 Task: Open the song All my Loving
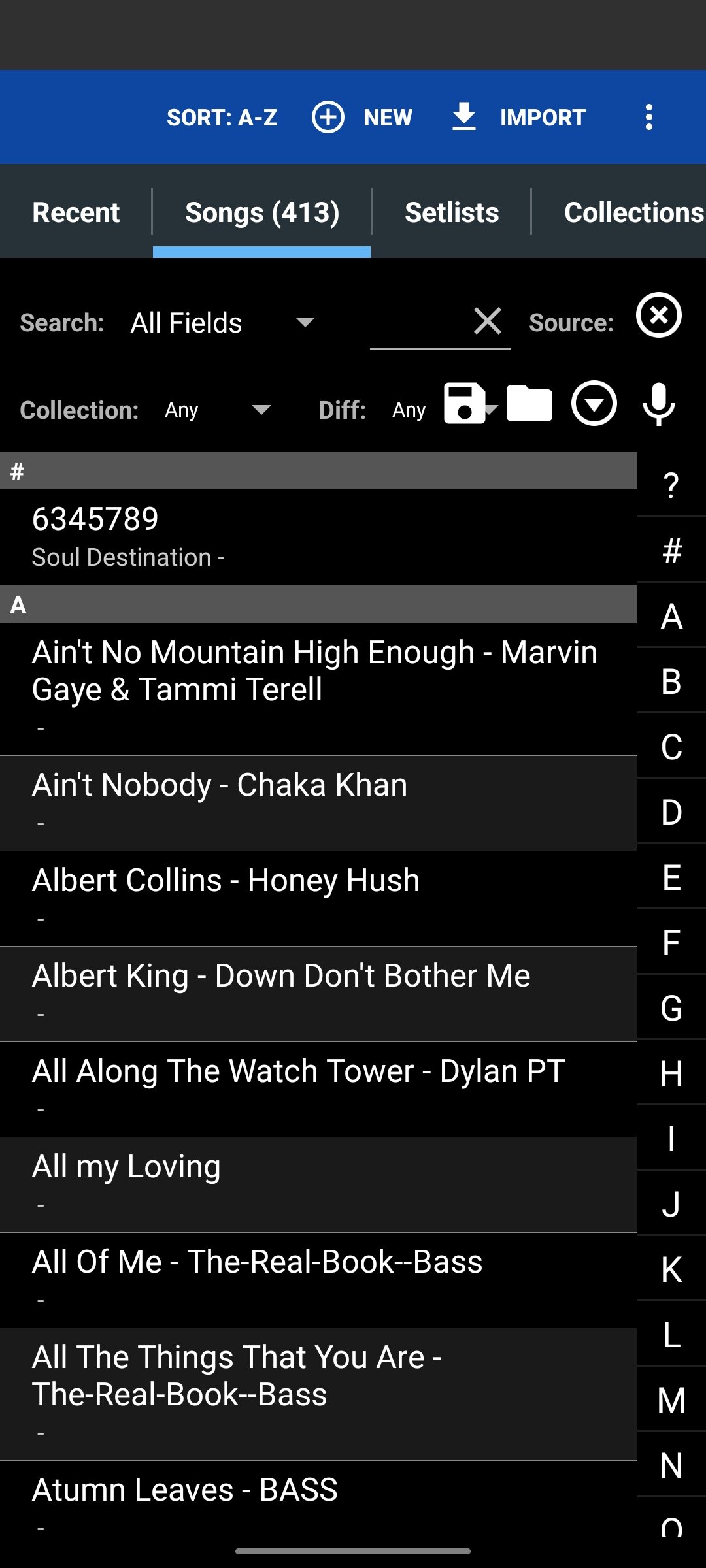click(318, 1185)
